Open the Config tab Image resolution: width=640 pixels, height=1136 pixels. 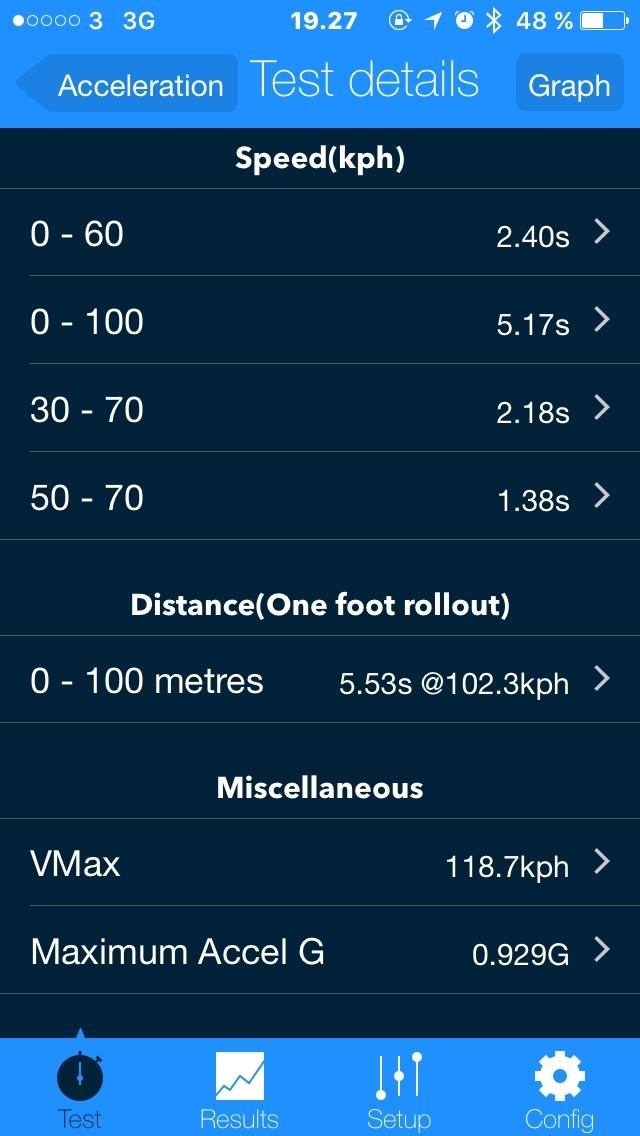coord(559,1088)
